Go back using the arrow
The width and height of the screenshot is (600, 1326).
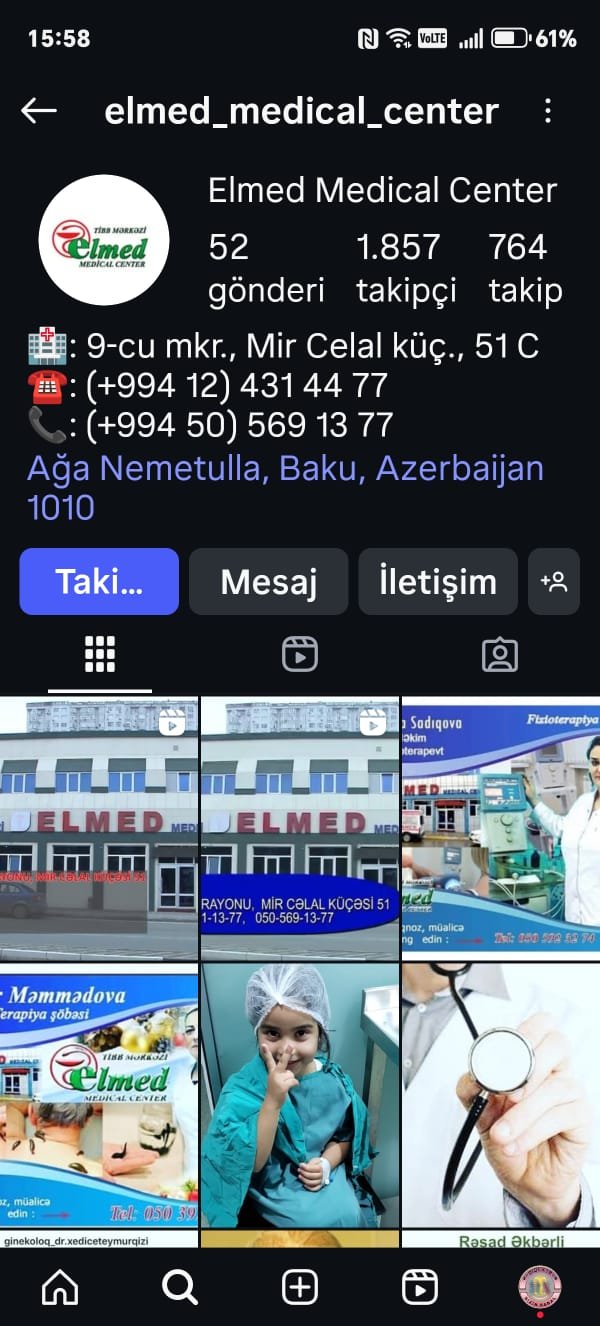coord(39,110)
